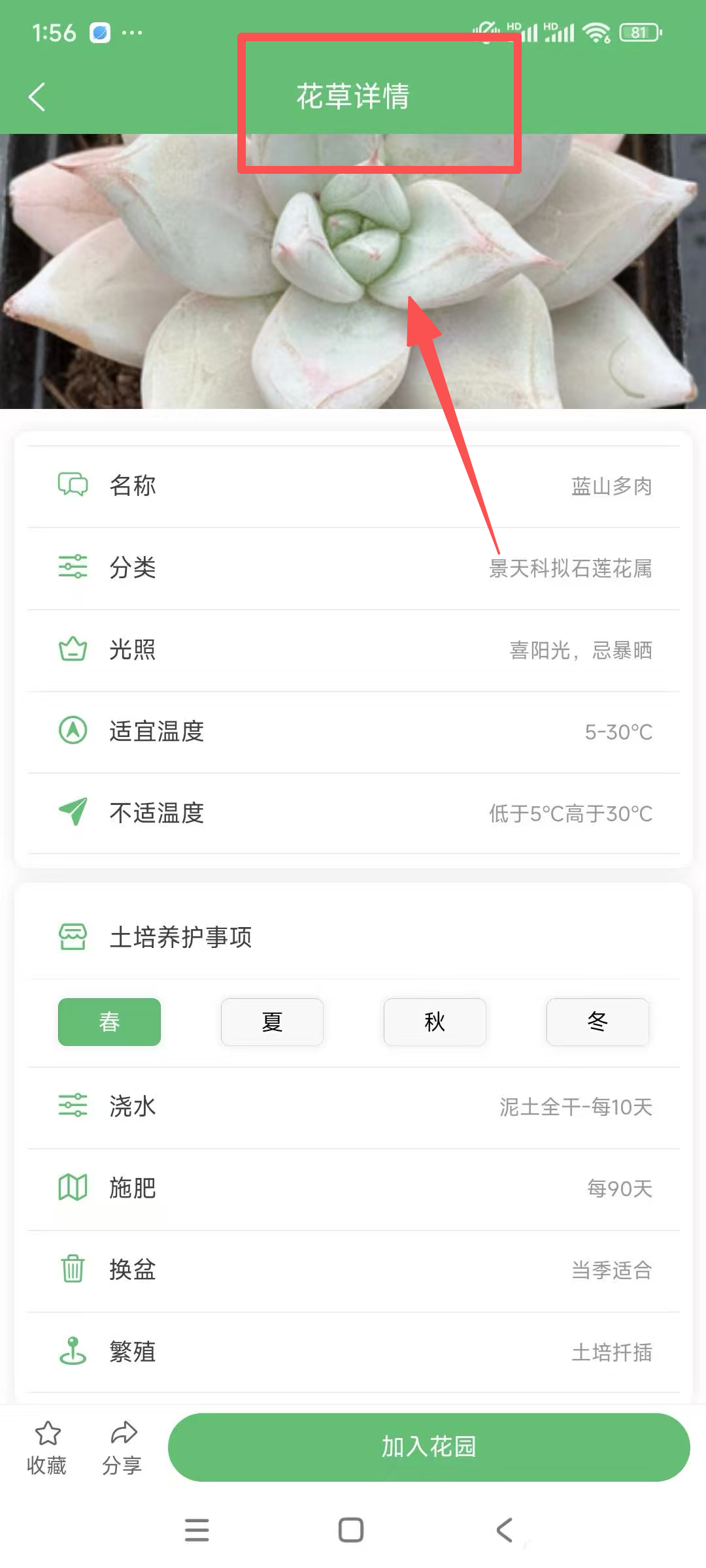Open recent apps from navigation bar

tap(197, 1530)
